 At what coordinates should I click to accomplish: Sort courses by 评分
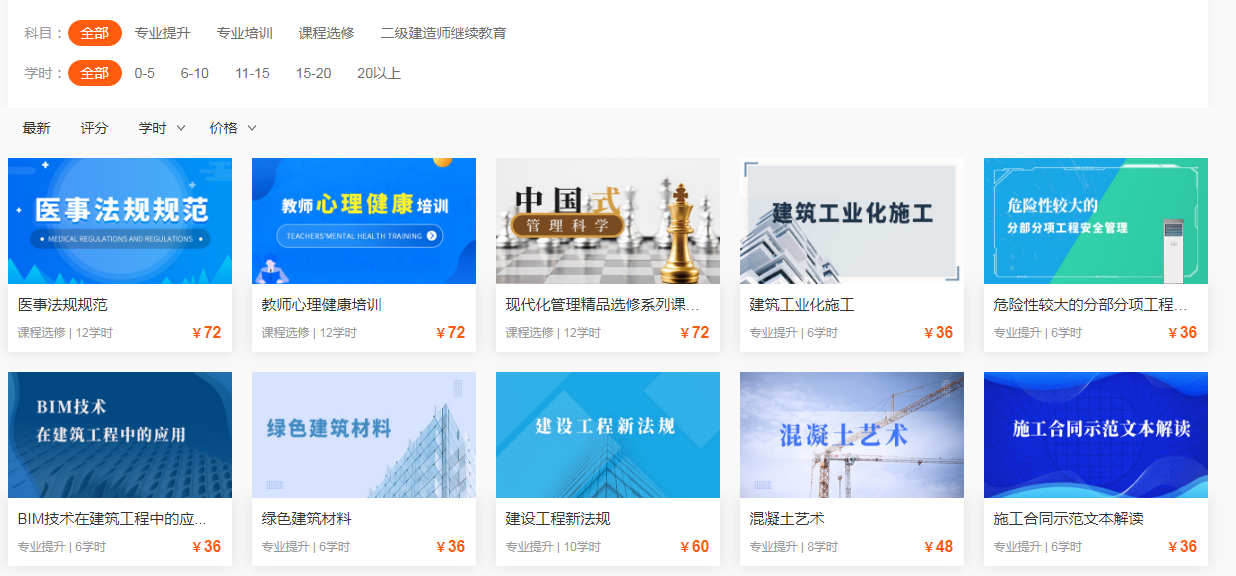(94, 128)
